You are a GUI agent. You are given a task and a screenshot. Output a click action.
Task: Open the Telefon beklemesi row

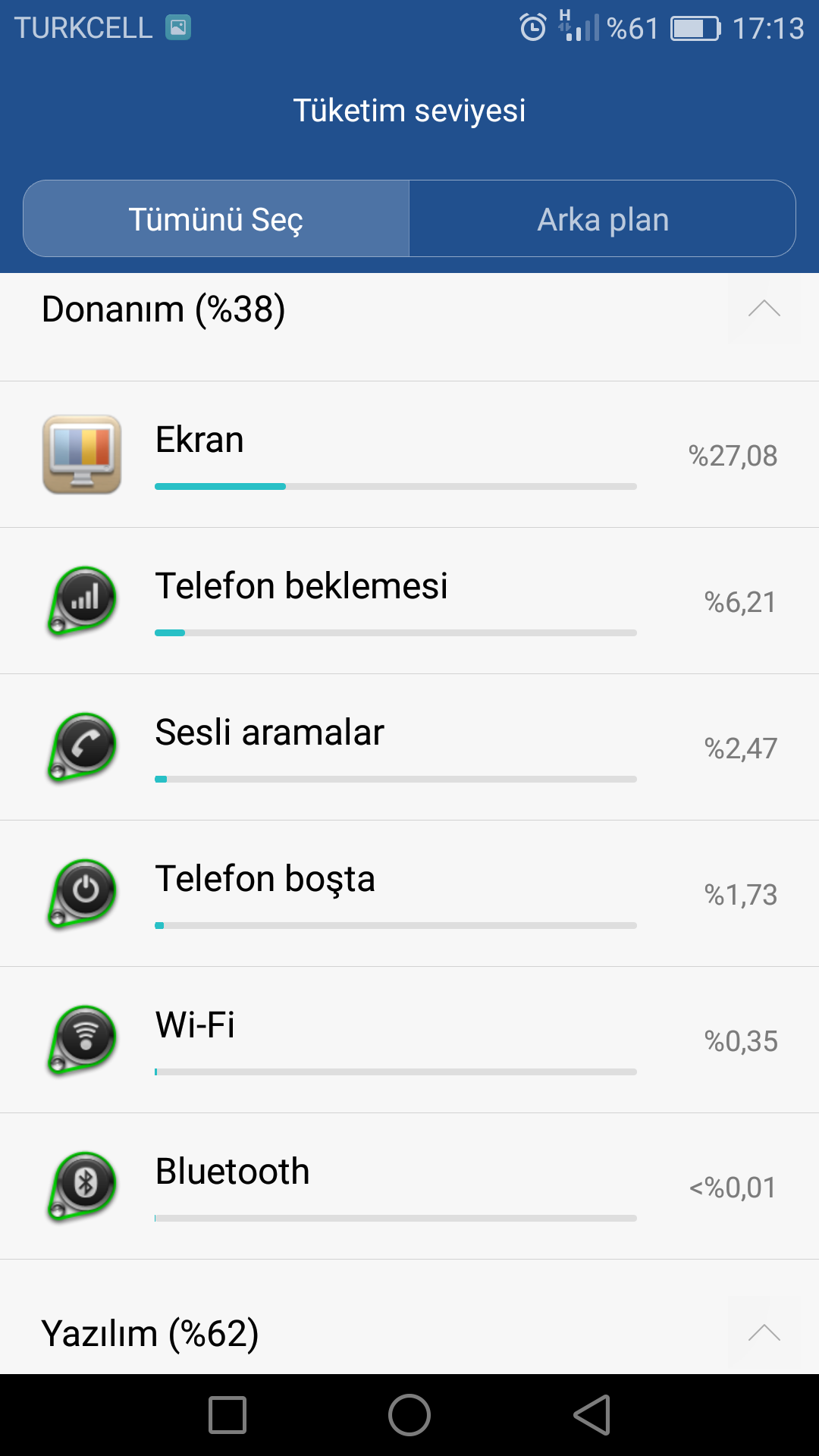pos(409,601)
